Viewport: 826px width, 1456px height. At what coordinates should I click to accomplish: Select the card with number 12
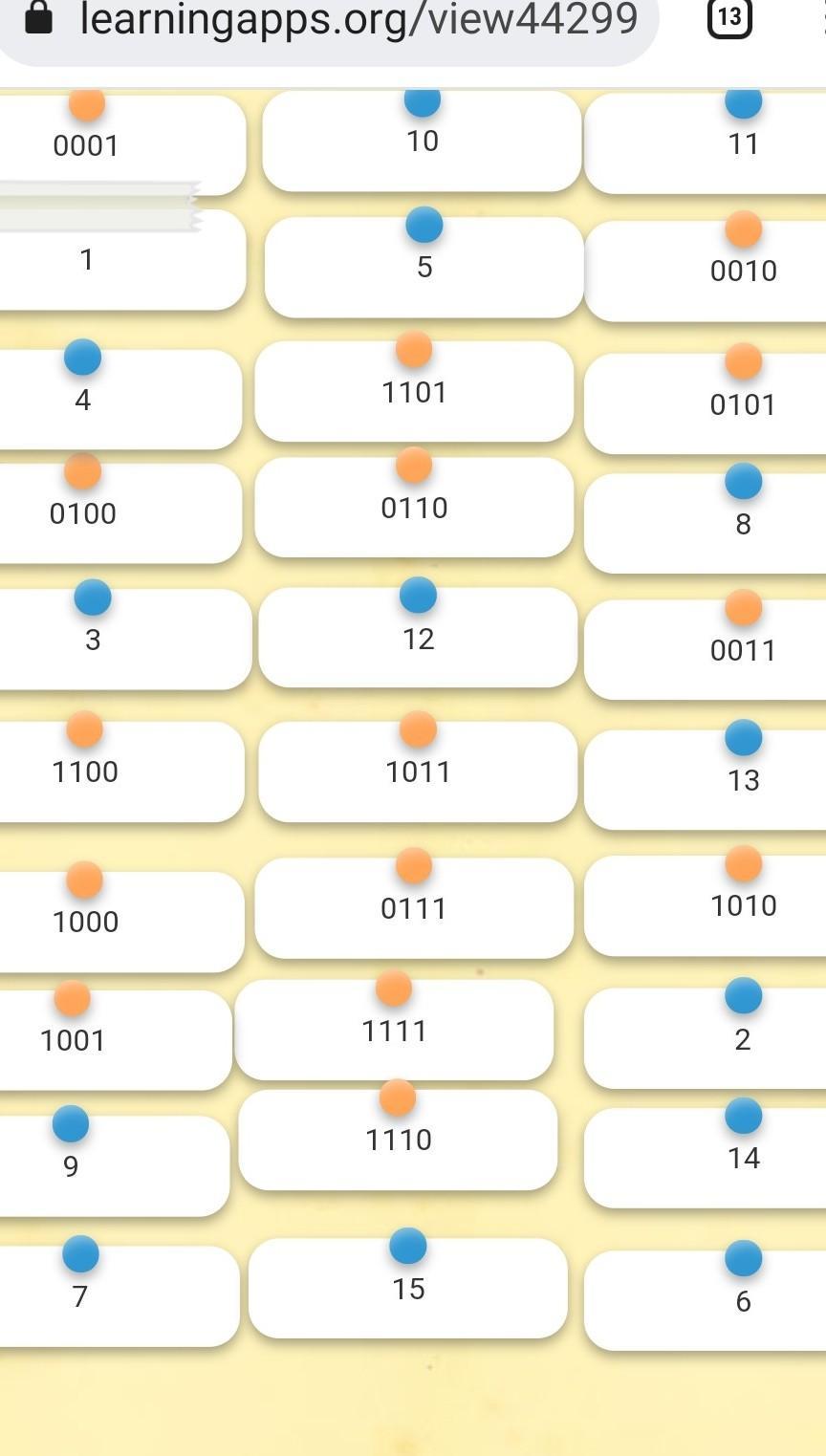point(418,639)
